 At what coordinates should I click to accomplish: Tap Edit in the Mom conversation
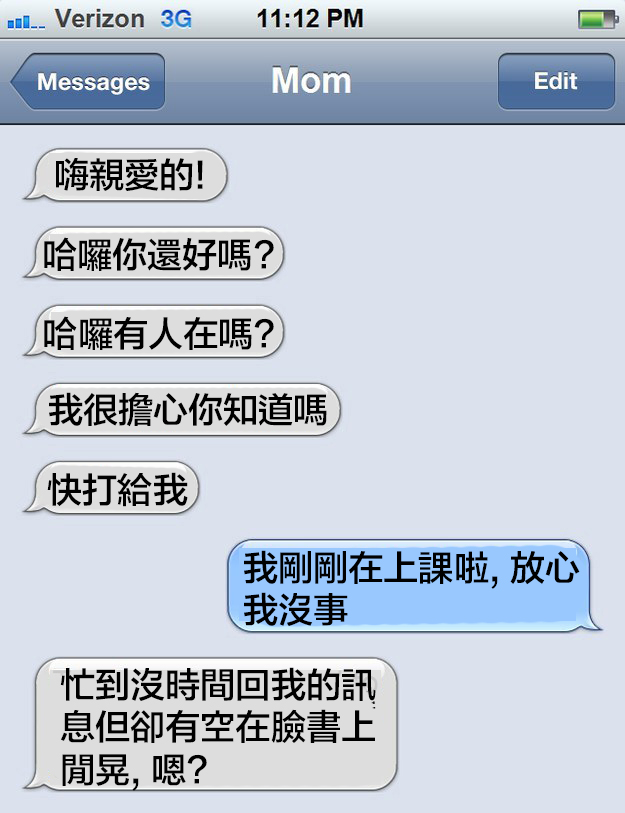(556, 82)
